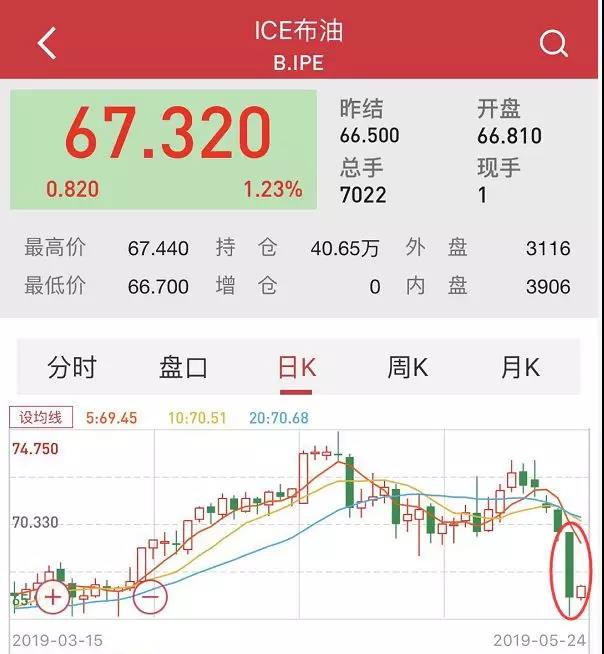Open the 设均线 moving average settings
The image size is (604, 654).
click(41, 418)
